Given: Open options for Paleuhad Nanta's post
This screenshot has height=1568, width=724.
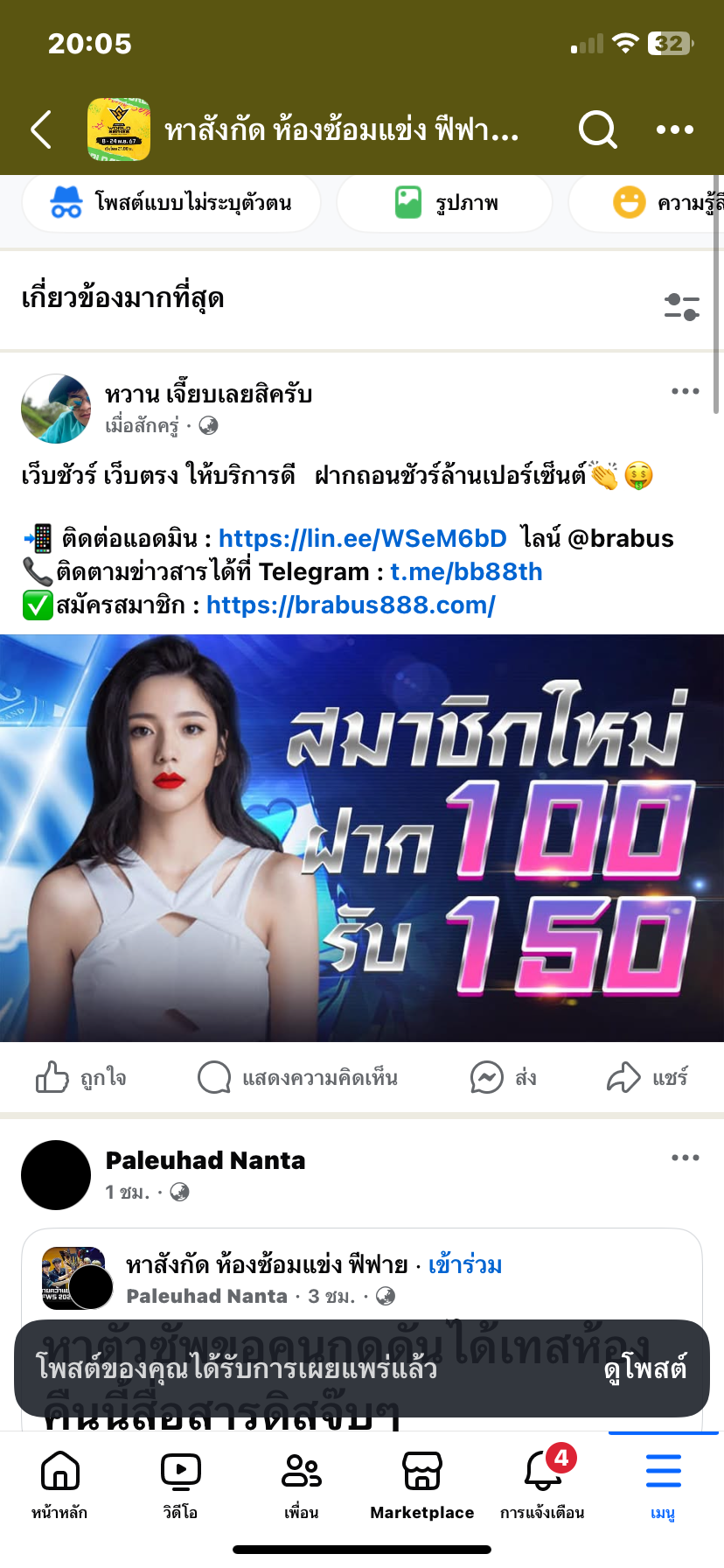Looking at the screenshot, I should [x=685, y=1158].
